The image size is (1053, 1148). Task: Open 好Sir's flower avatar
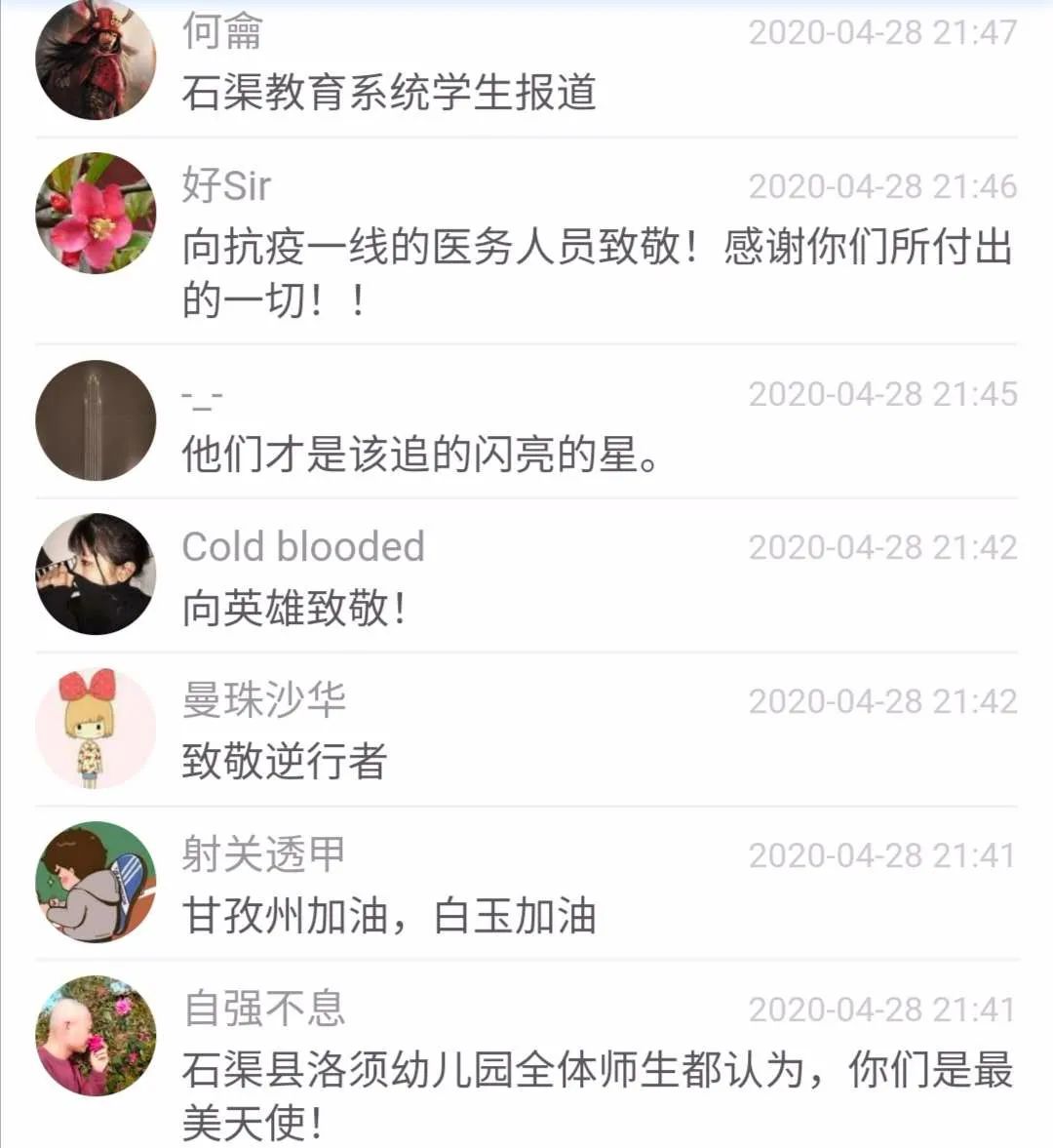(x=95, y=213)
